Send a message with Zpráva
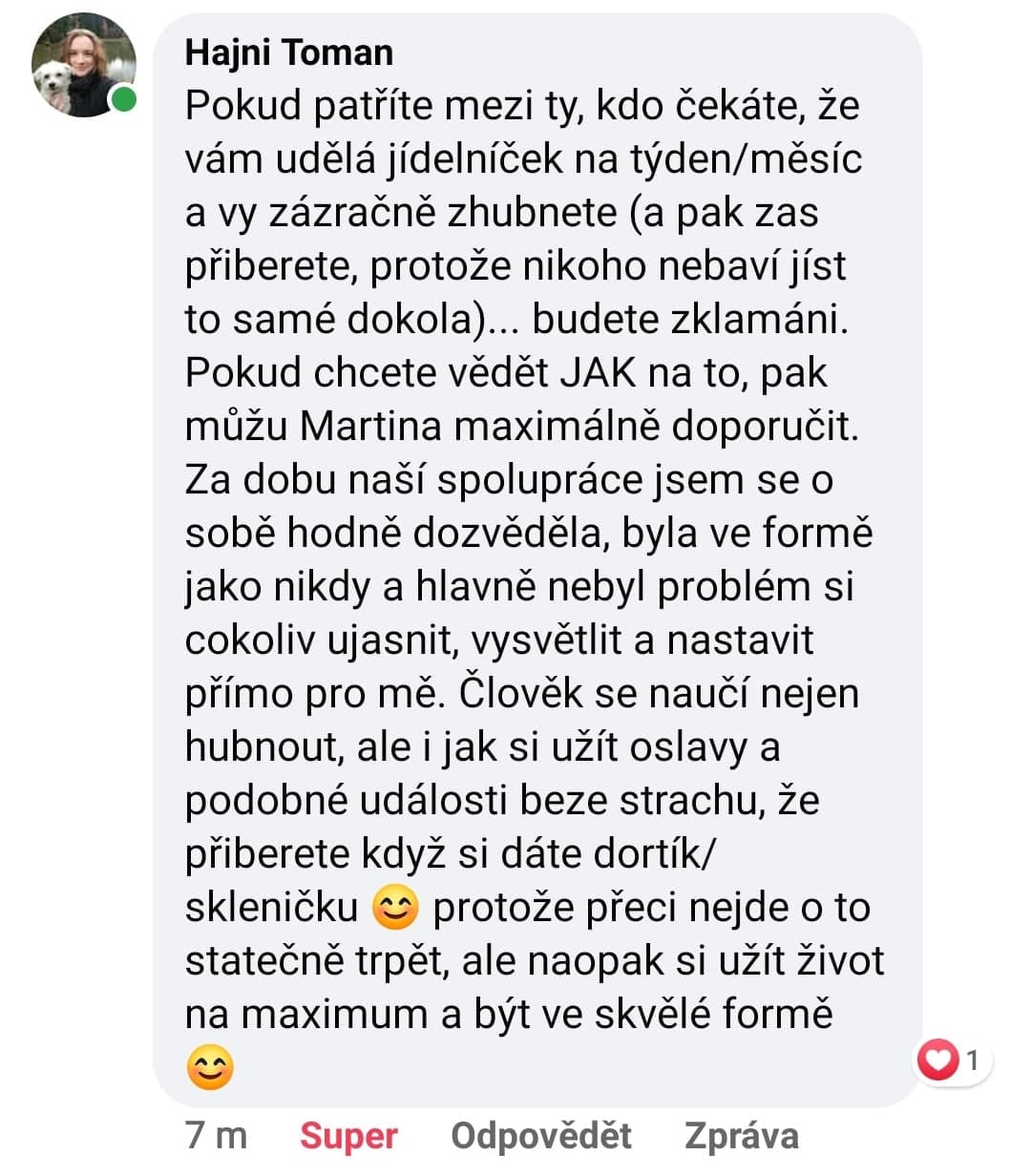Viewport: 1031px width, 1176px height. 741,1136
